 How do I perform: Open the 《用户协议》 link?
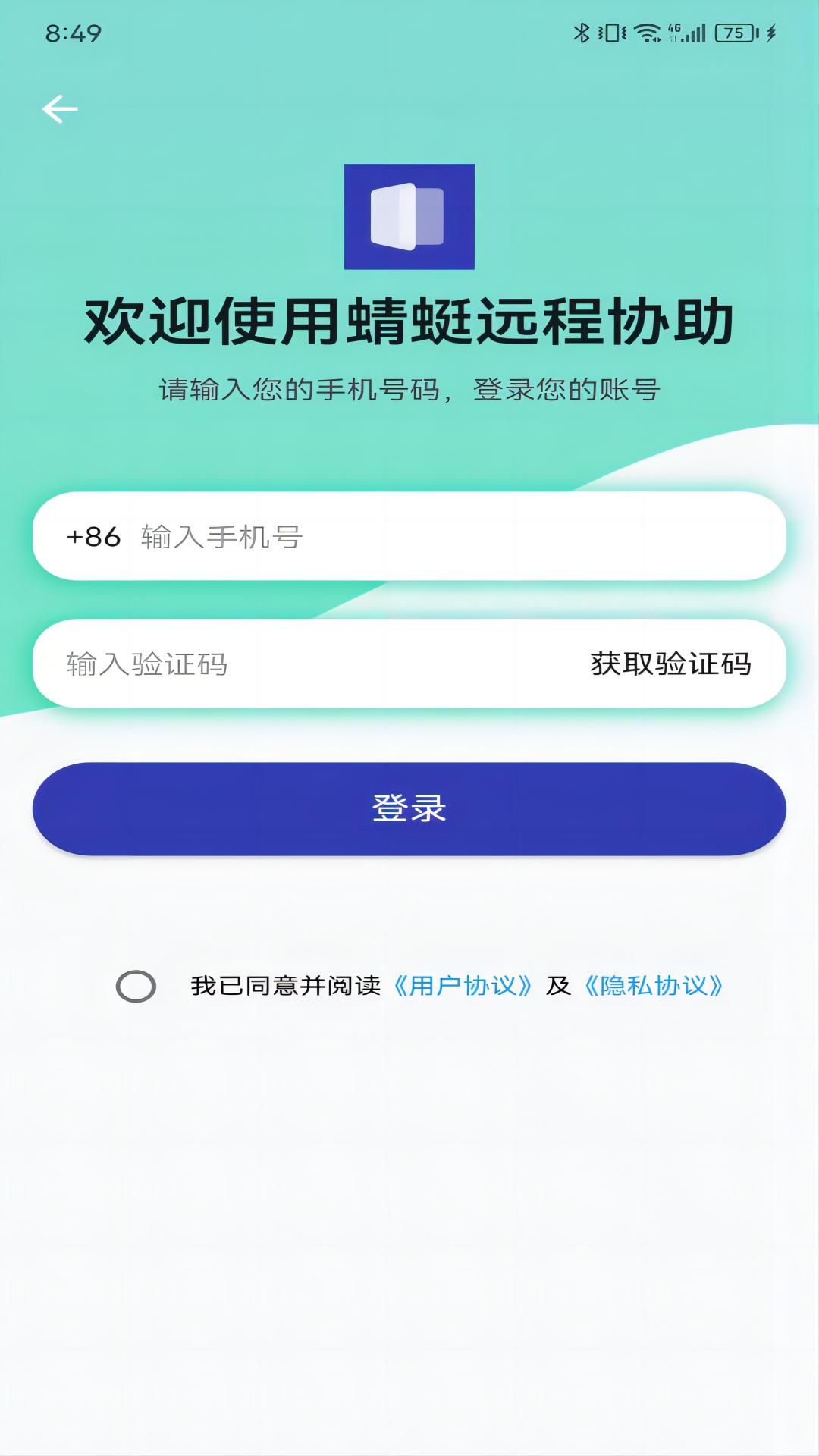pyautogui.click(x=463, y=986)
